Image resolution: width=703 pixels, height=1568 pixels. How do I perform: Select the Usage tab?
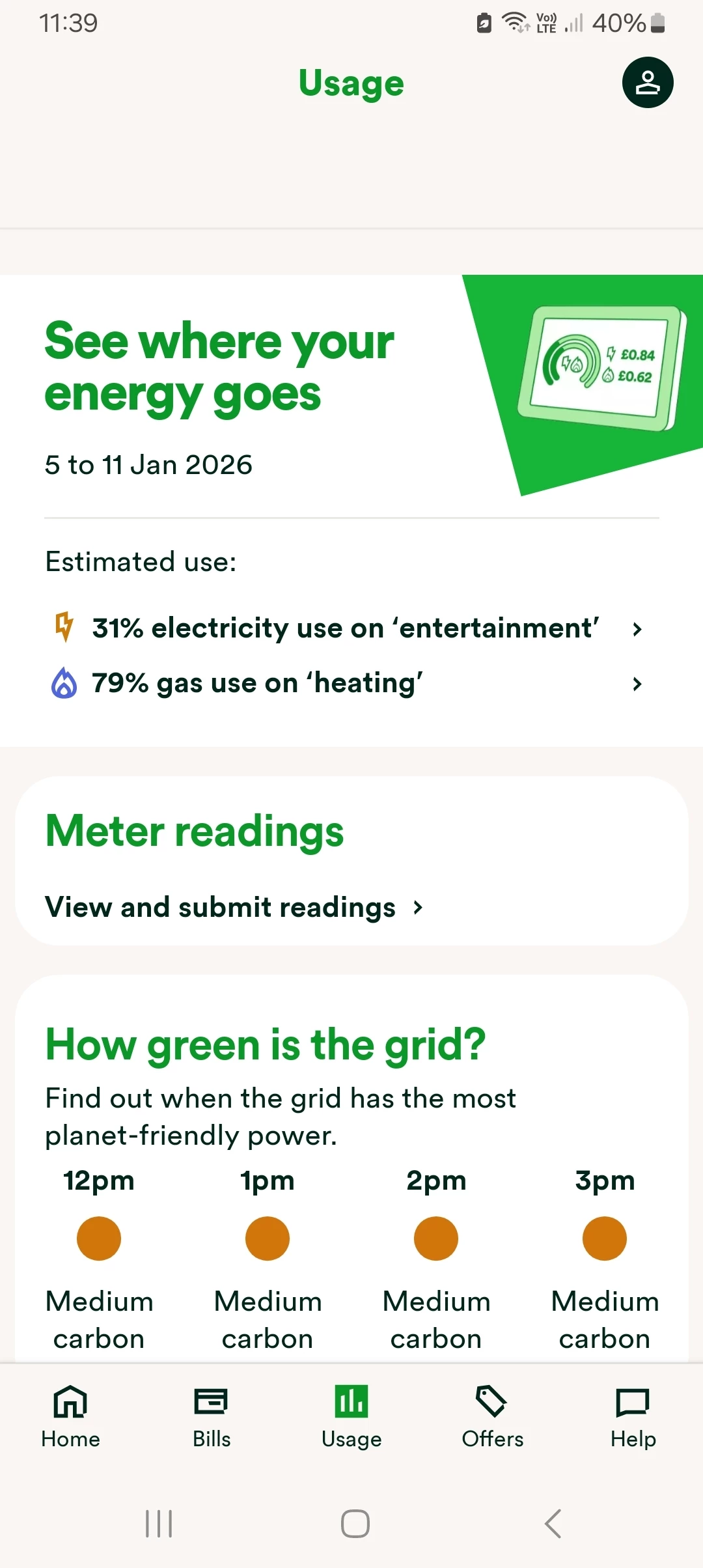[x=351, y=1416]
